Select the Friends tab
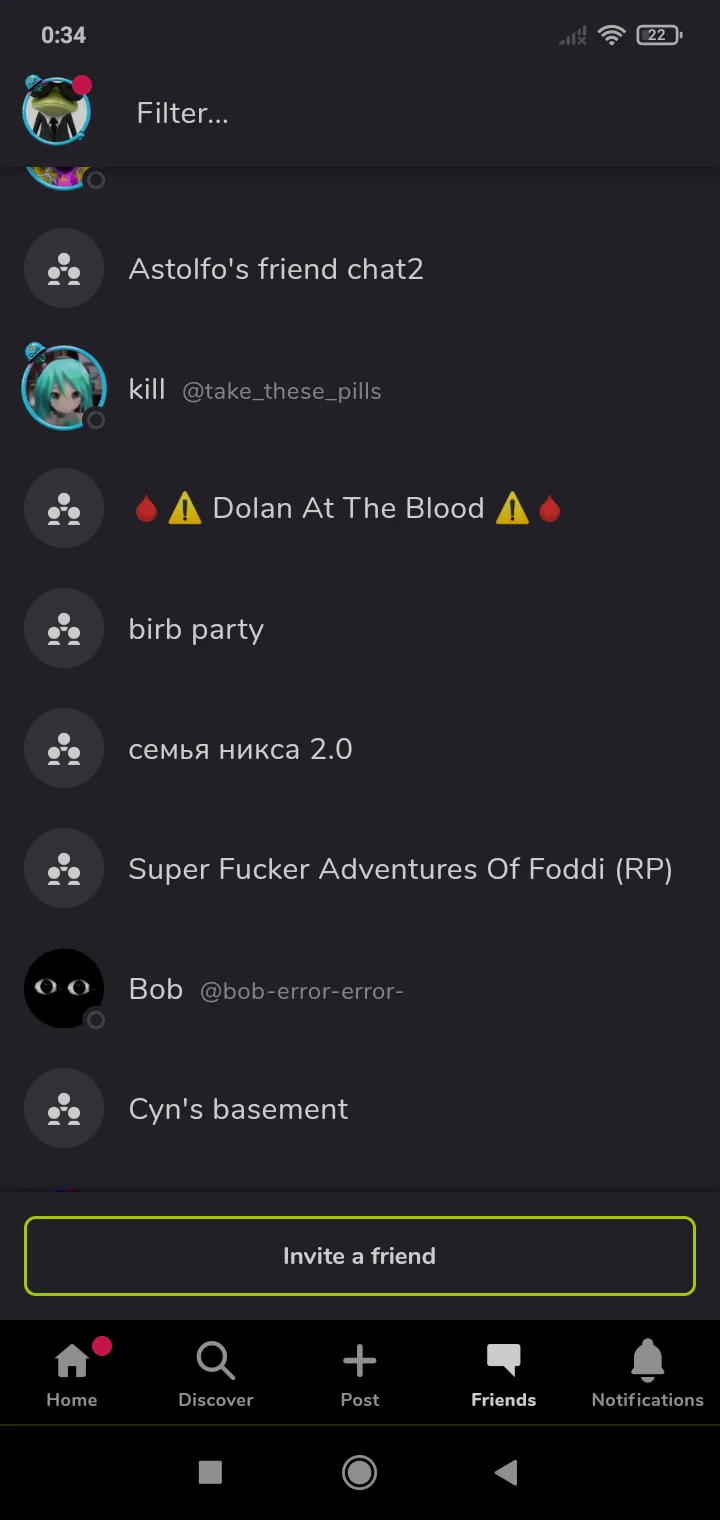The height and width of the screenshot is (1520, 720). coord(504,1373)
